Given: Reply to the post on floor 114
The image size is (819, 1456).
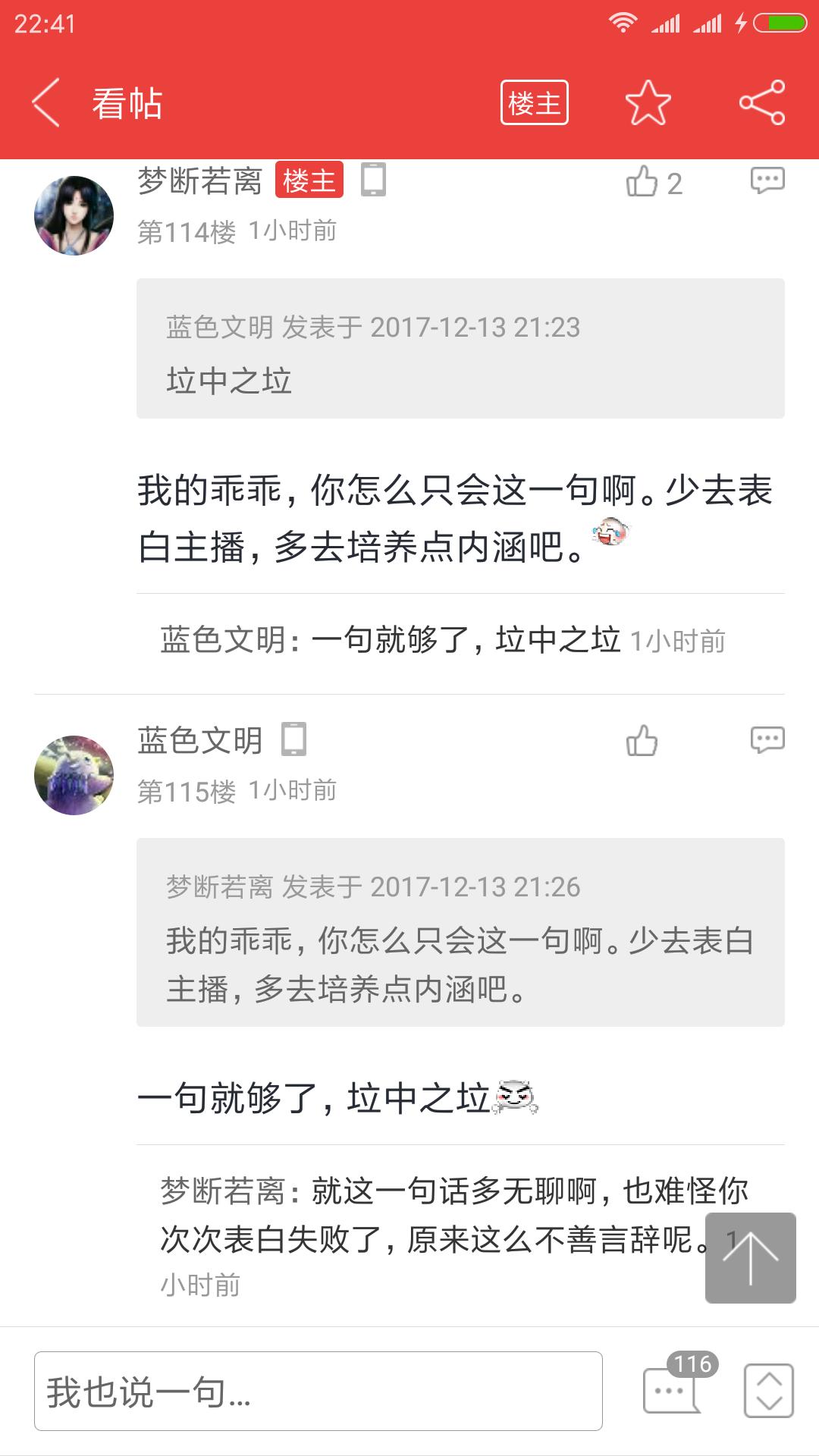Looking at the screenshot, I should tap(767, 180).
